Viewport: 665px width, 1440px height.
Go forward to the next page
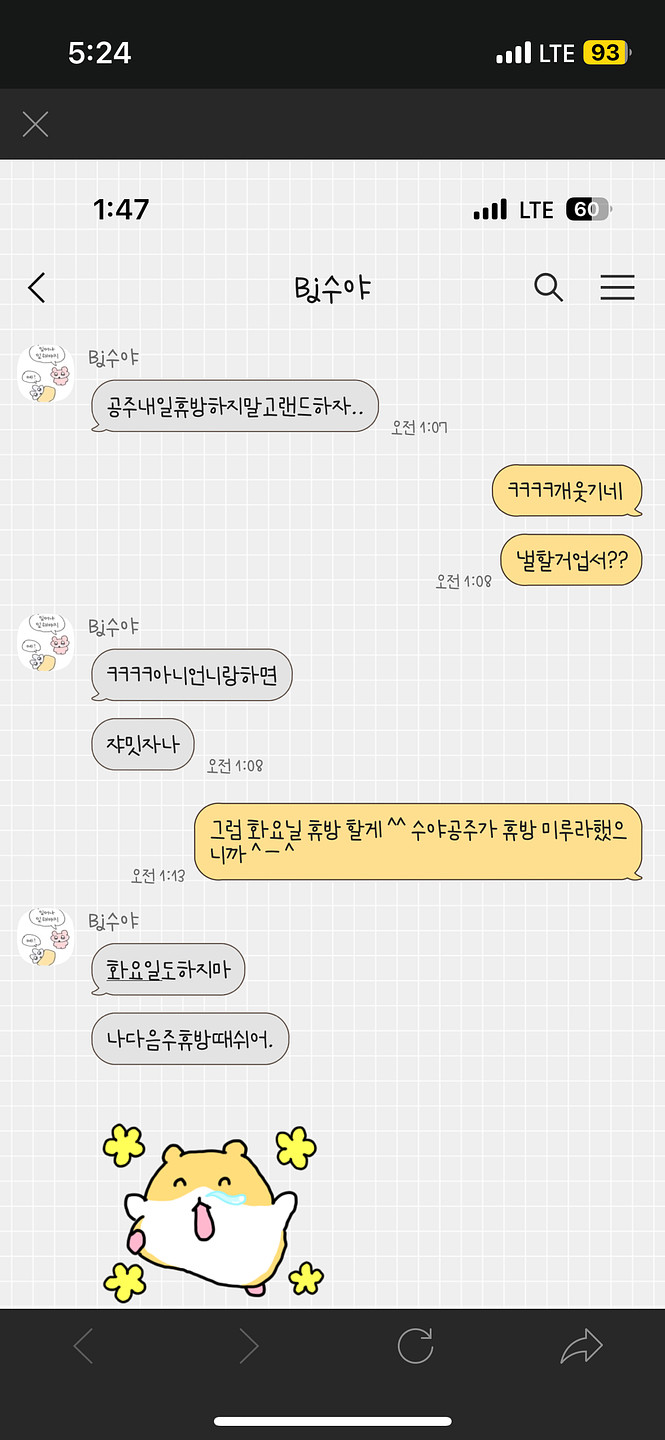249,1346
